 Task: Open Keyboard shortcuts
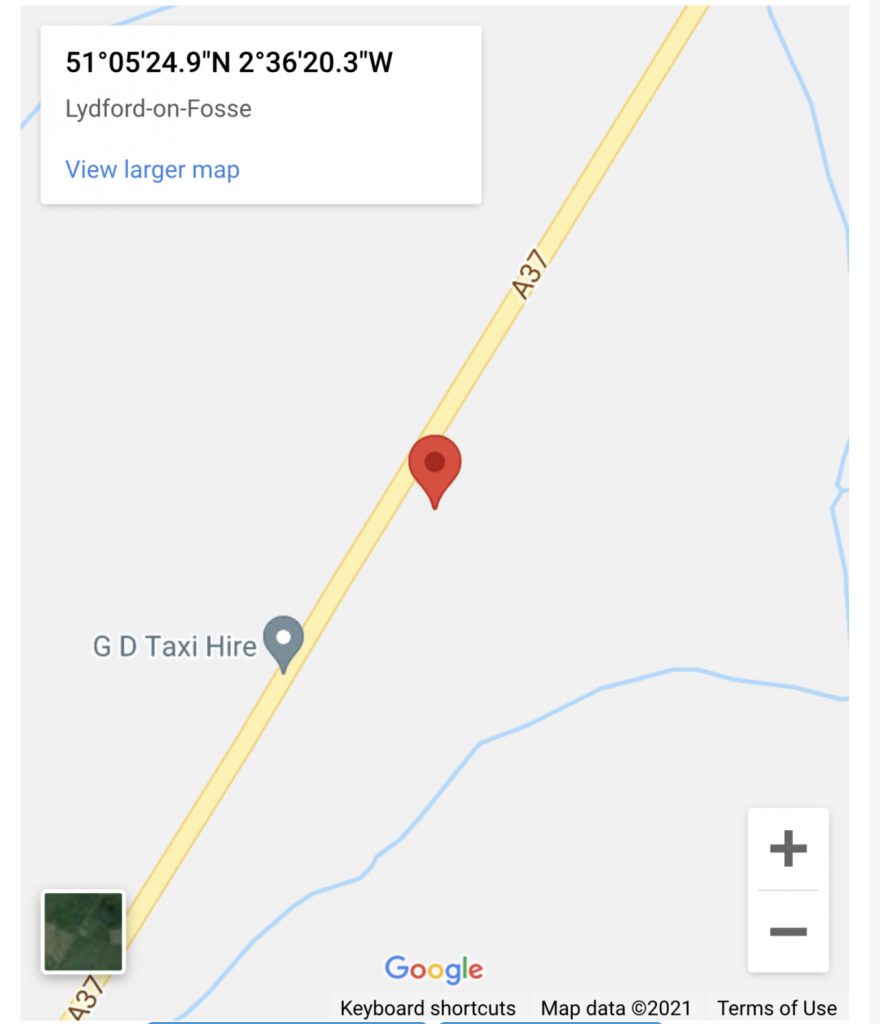tap(428, 1007)
